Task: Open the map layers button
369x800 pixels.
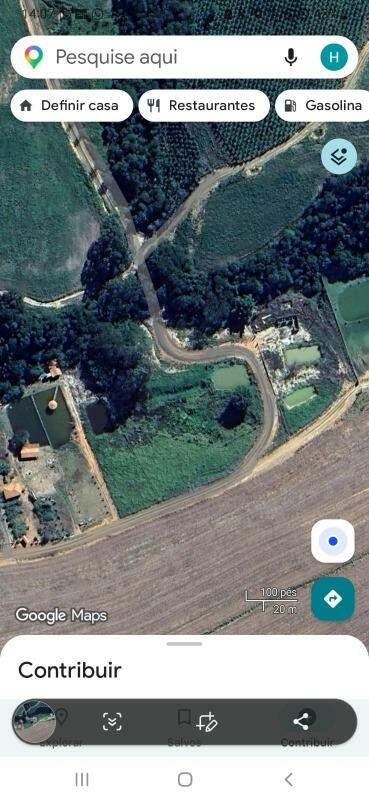Action: point(339,157)
